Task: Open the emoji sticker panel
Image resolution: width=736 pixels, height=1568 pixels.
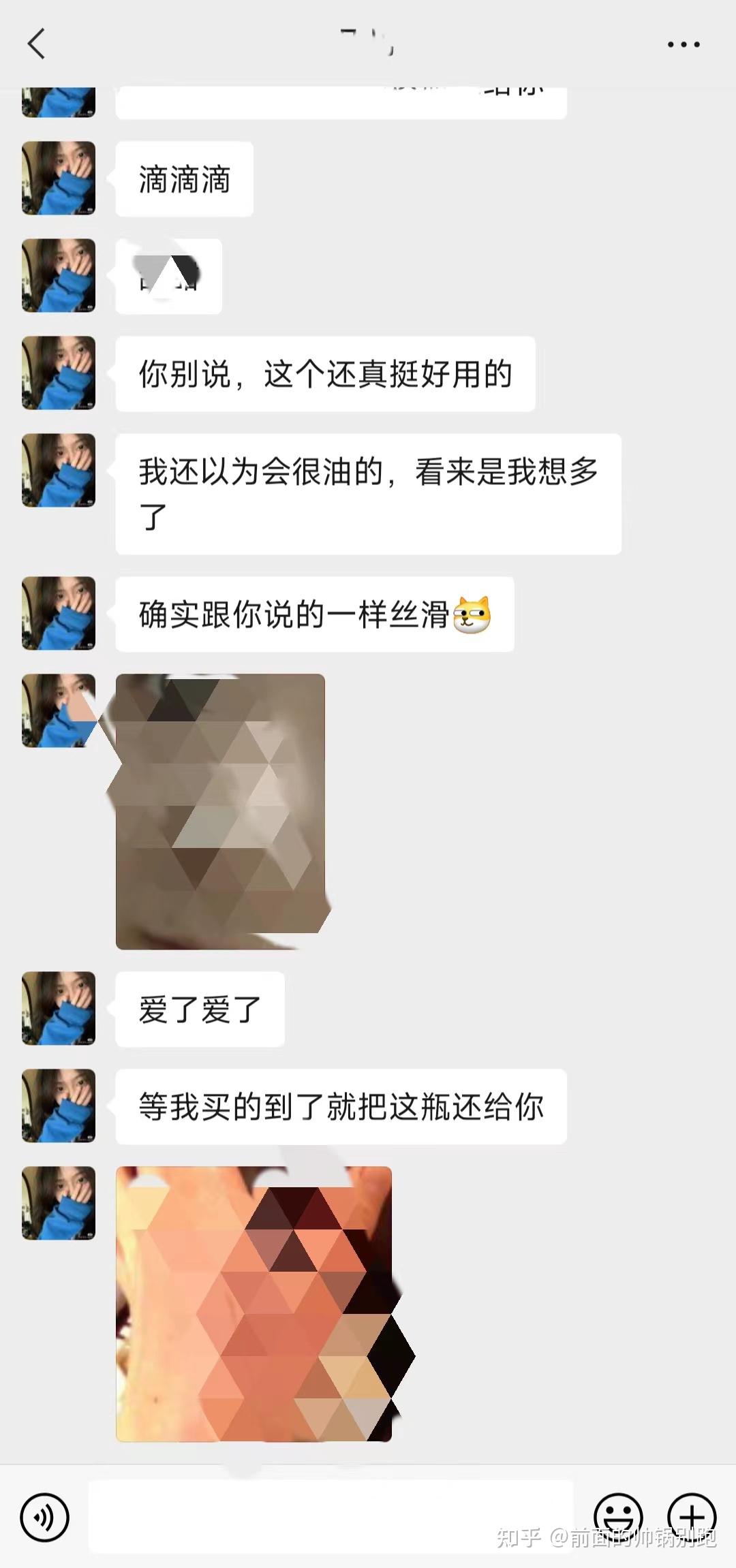Action: pos(618,1517)
